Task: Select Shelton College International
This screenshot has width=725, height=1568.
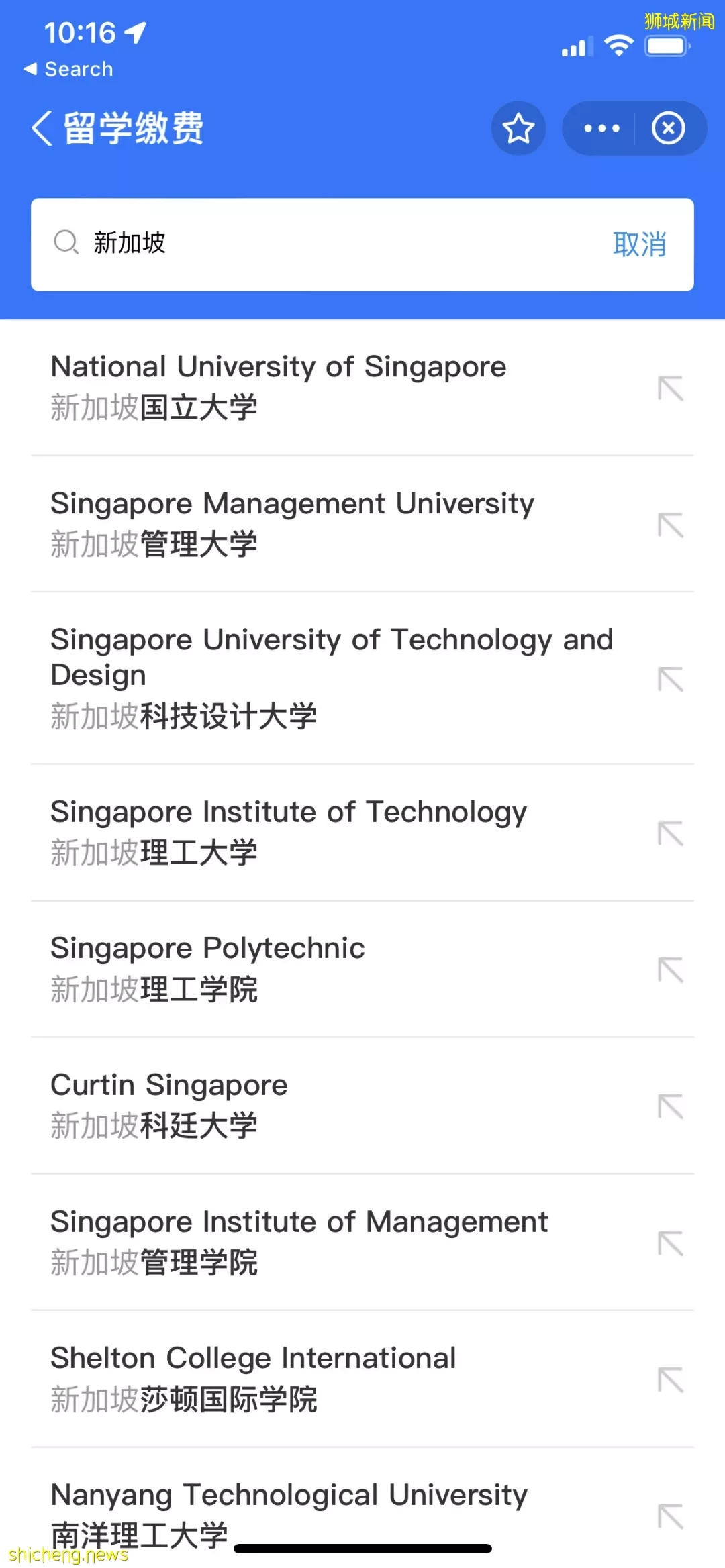Action: point(362,1379)
